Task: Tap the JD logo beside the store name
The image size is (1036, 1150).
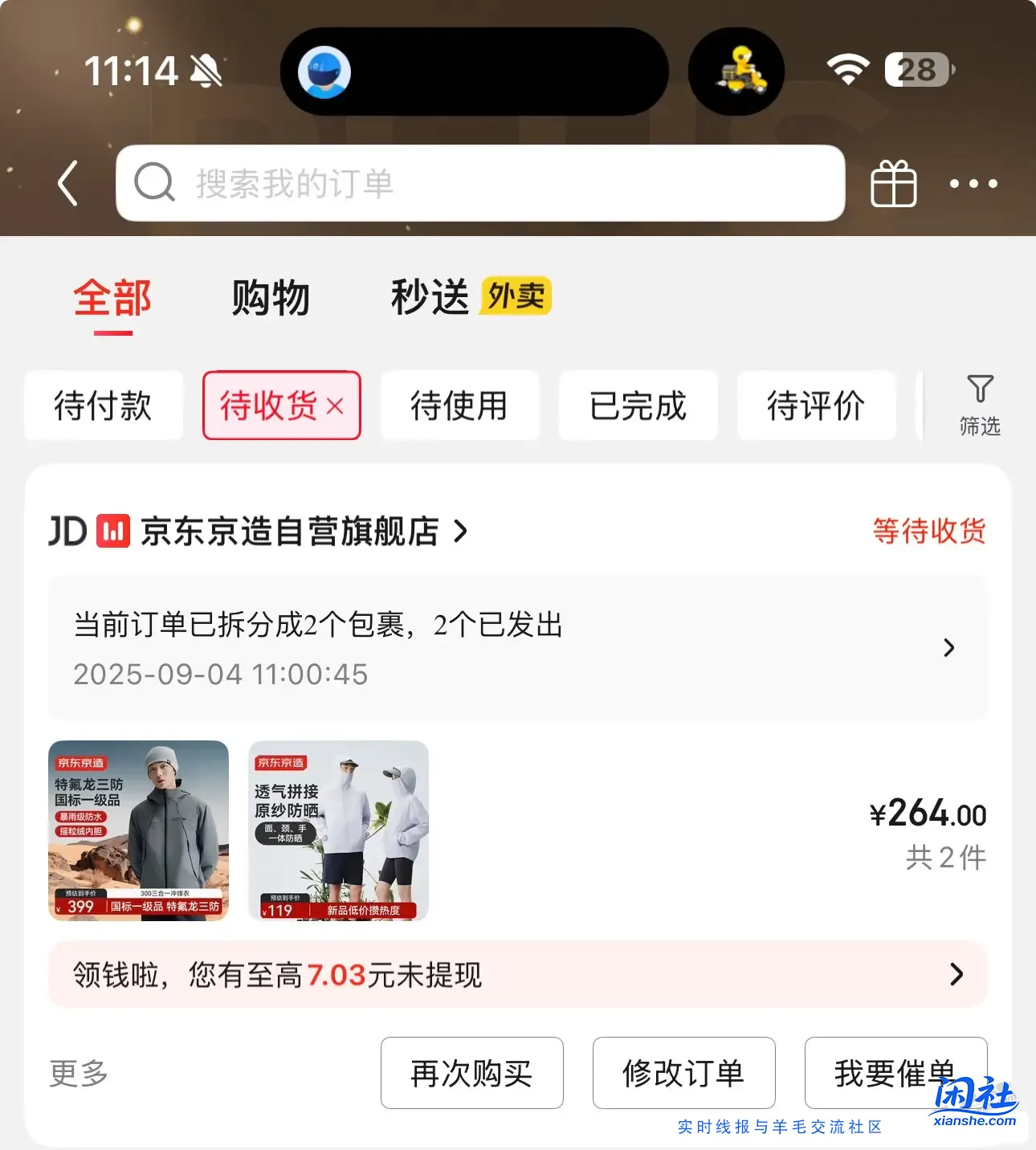Action: click(67, 531)
